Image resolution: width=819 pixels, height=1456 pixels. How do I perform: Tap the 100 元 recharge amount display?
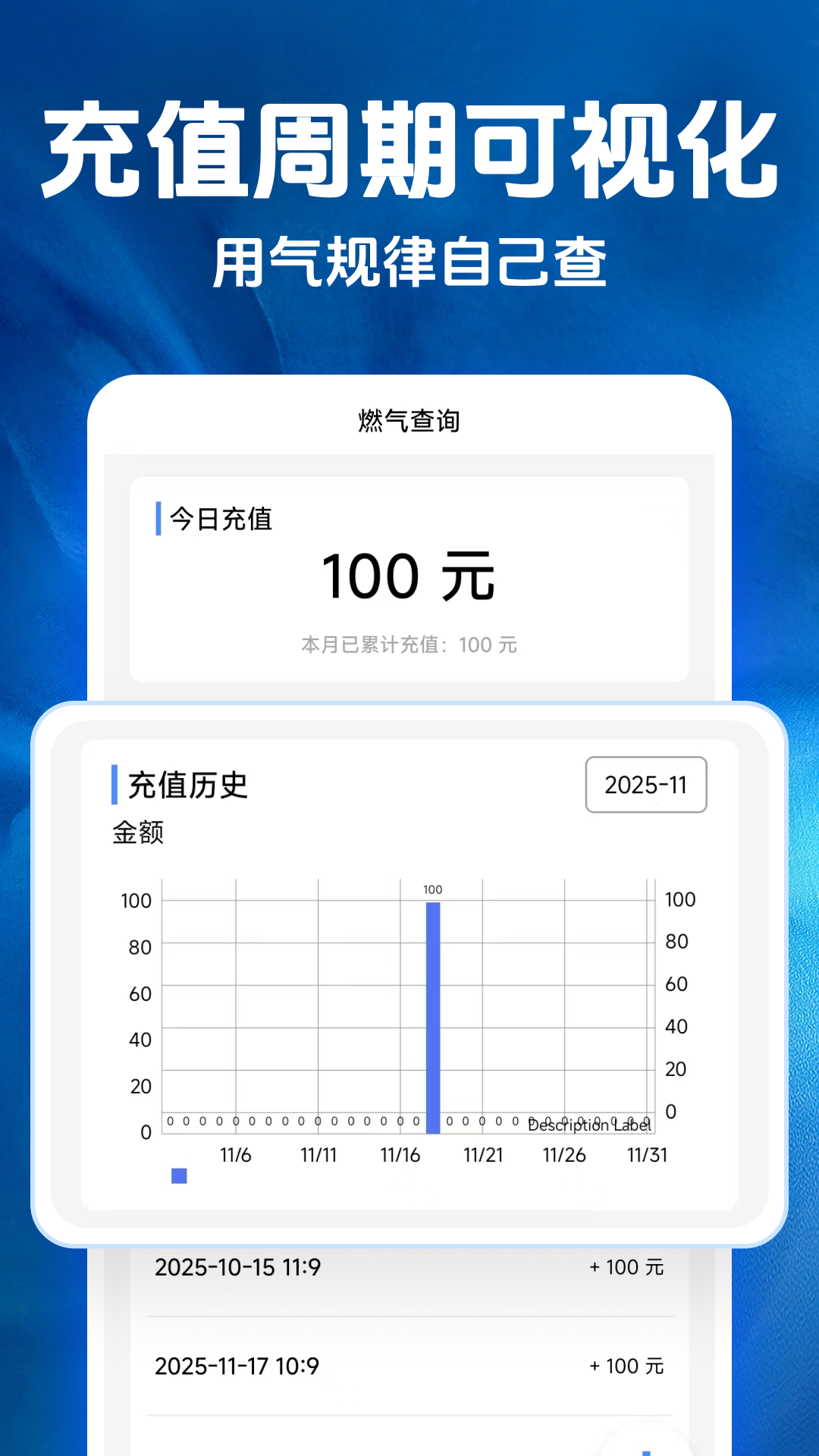[x=409, y=575]
